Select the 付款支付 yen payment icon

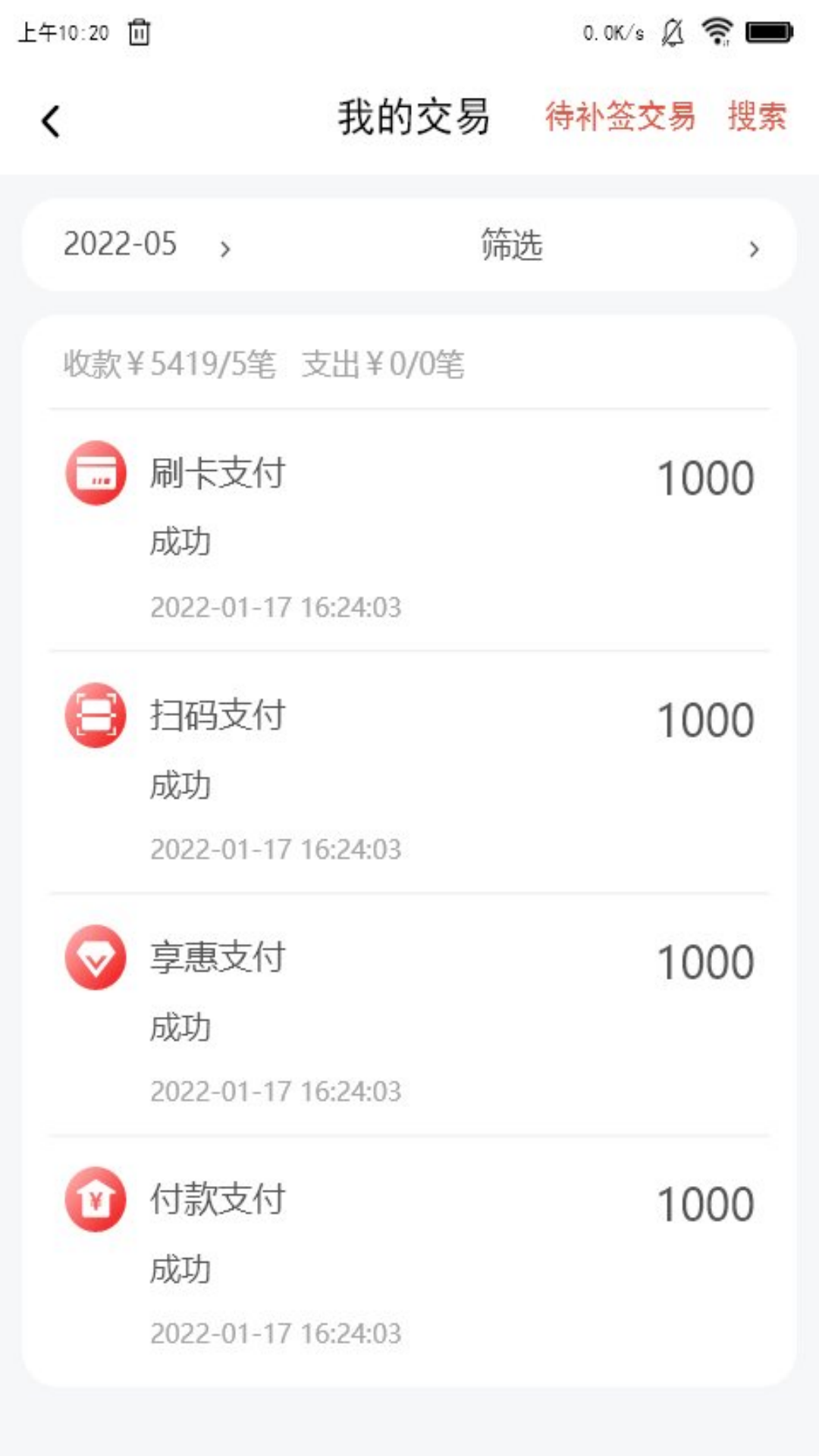pos(96,1198)
